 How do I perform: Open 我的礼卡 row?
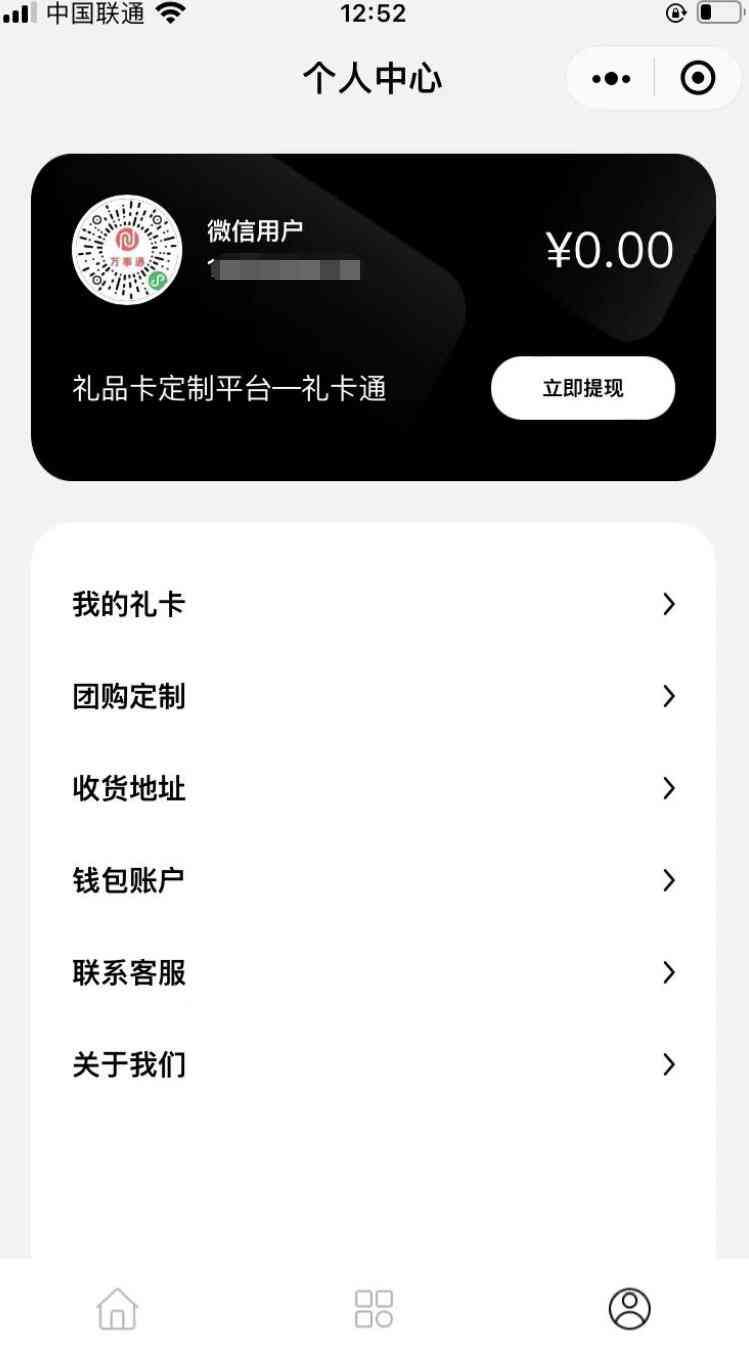(x=373, y=604)
